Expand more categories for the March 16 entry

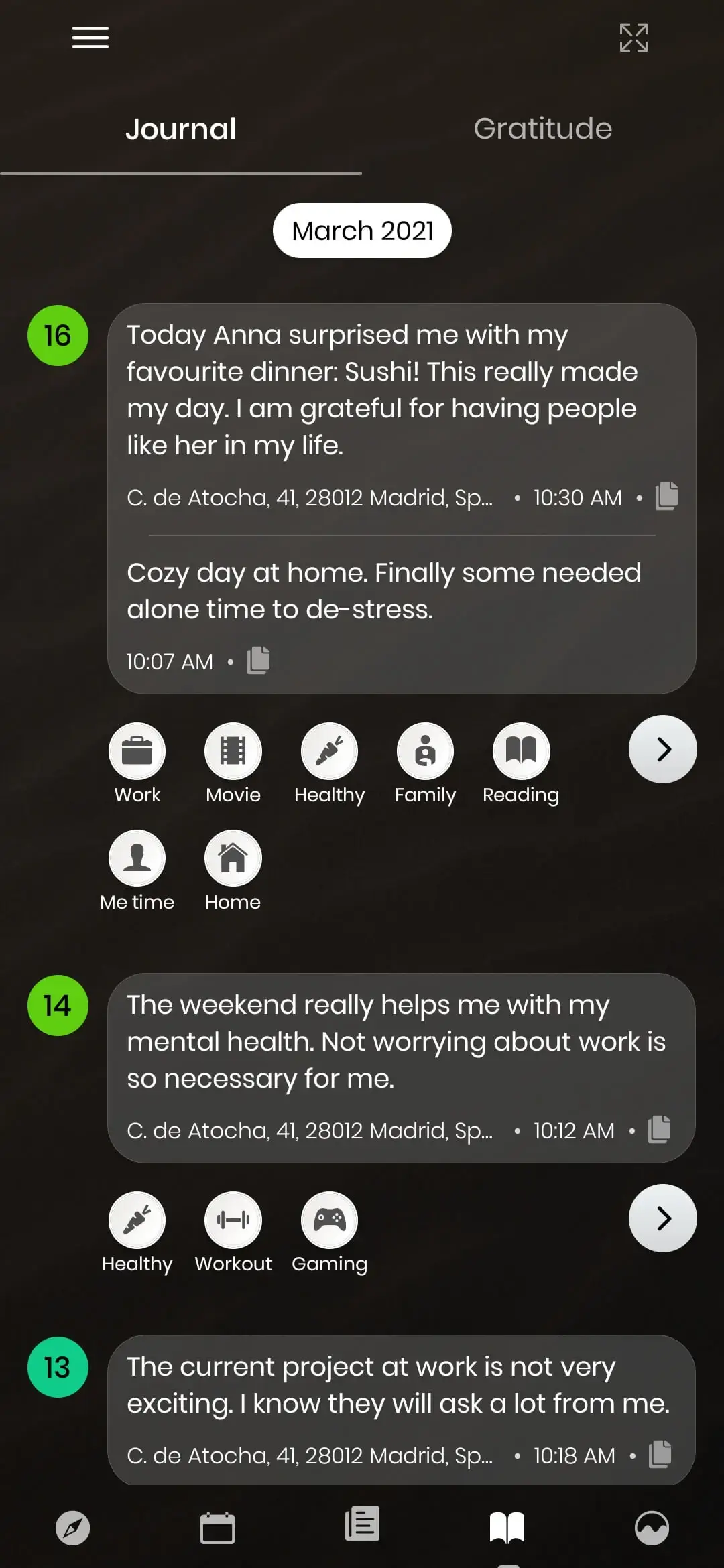tap(662, 750)
